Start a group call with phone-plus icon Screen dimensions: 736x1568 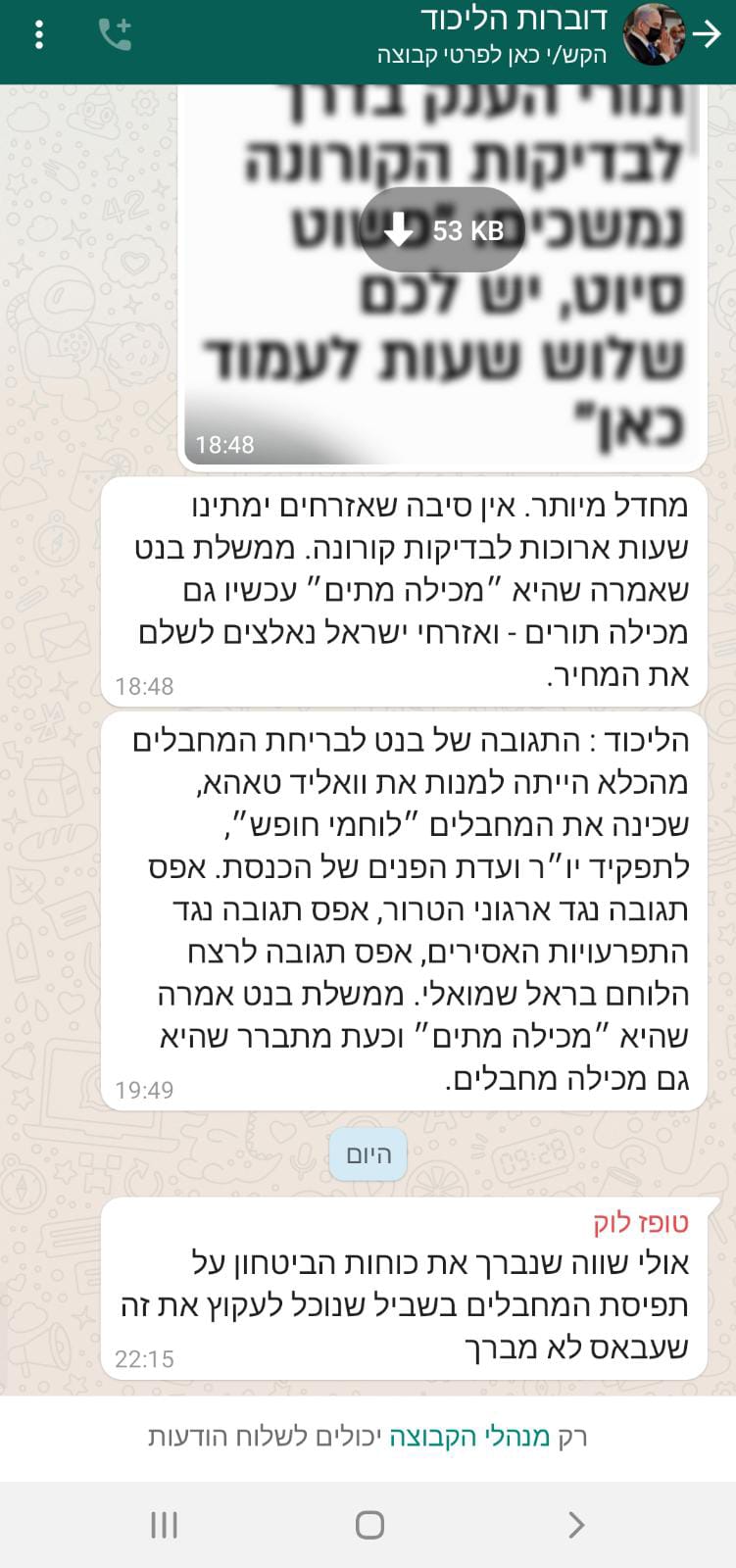115,35
